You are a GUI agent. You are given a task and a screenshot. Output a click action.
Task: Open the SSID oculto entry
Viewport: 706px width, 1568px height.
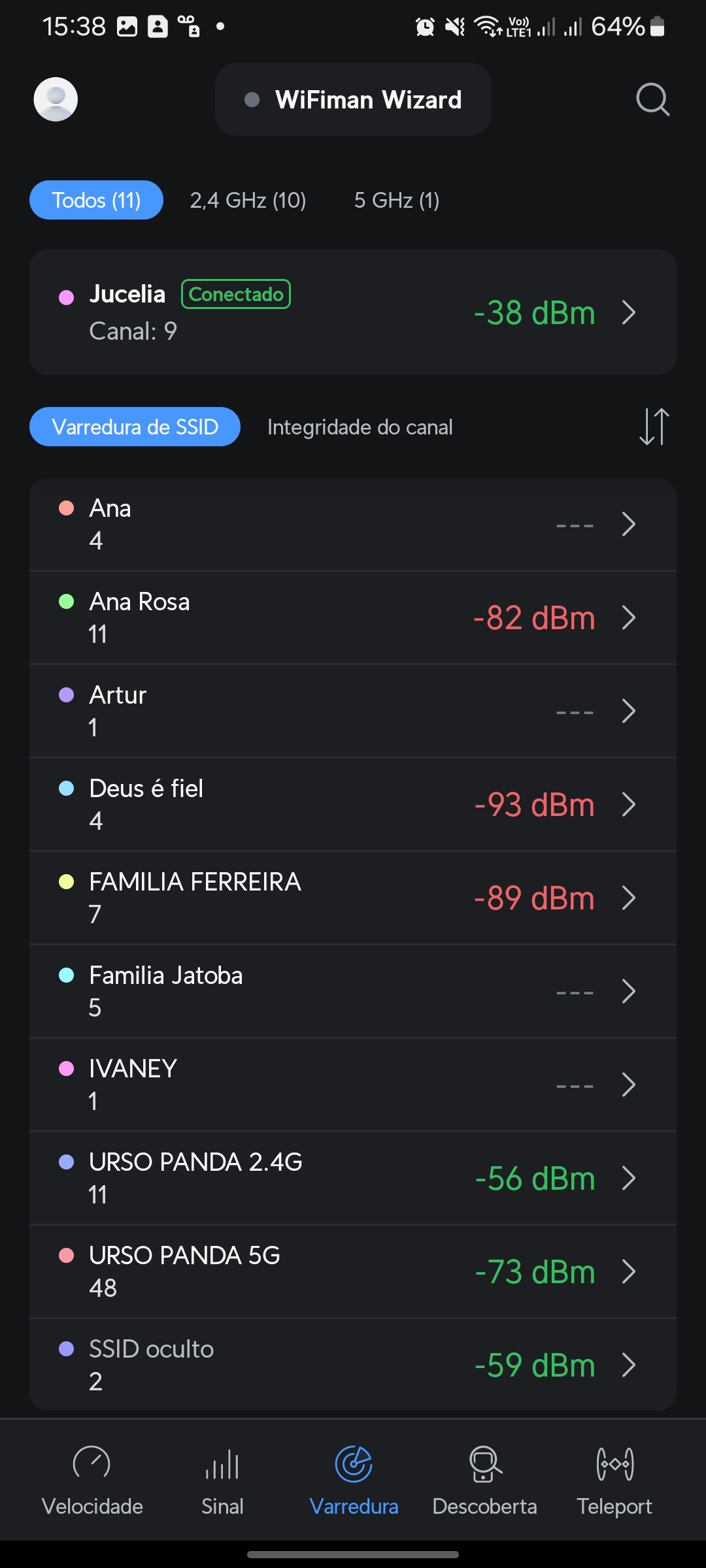pos(353,1365)
